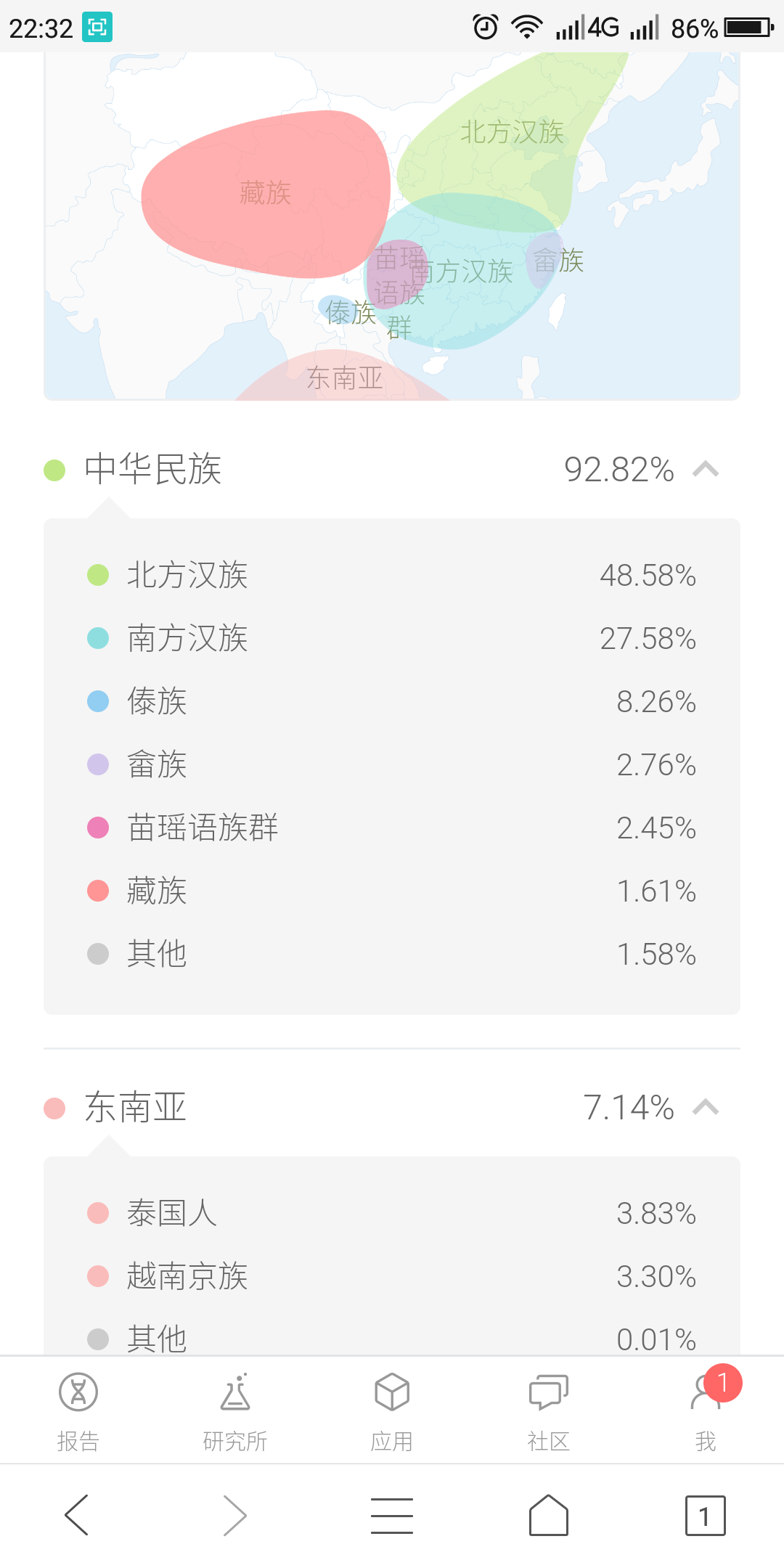
Task: Go to the browser home page
Action: click(549, 1515)
